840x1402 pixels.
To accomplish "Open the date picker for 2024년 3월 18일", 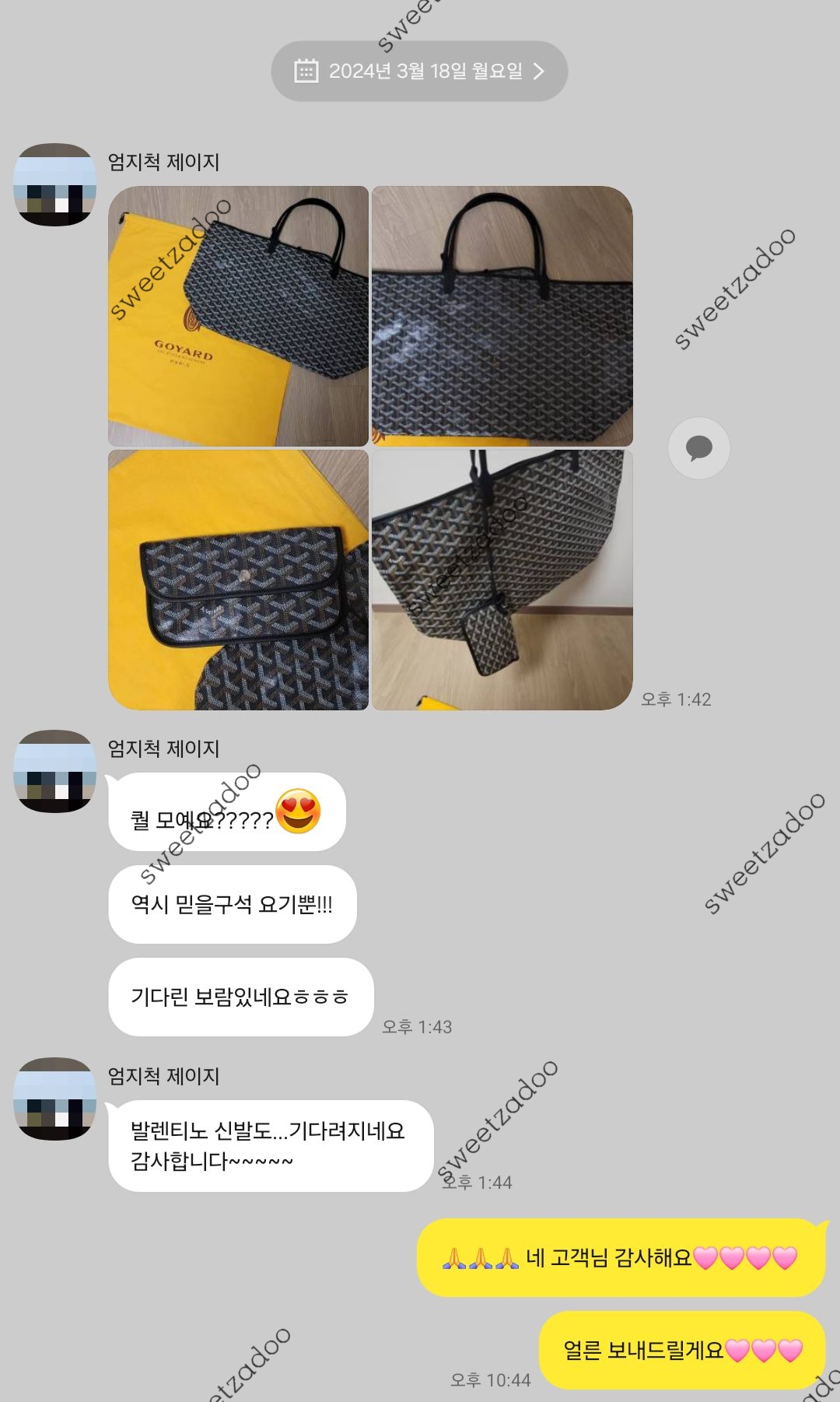I will coord(419,72).
